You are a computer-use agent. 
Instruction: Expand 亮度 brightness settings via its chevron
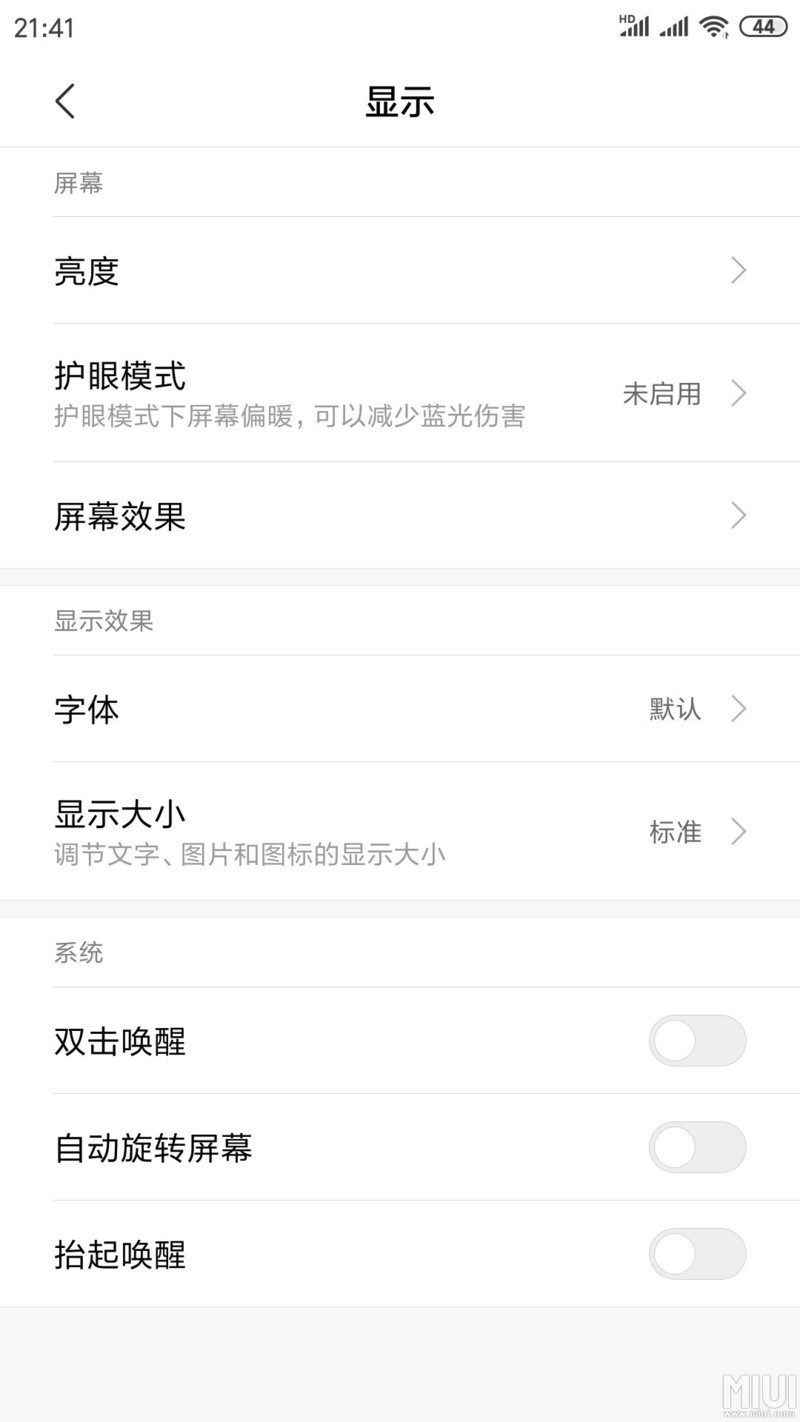[737, 270]
